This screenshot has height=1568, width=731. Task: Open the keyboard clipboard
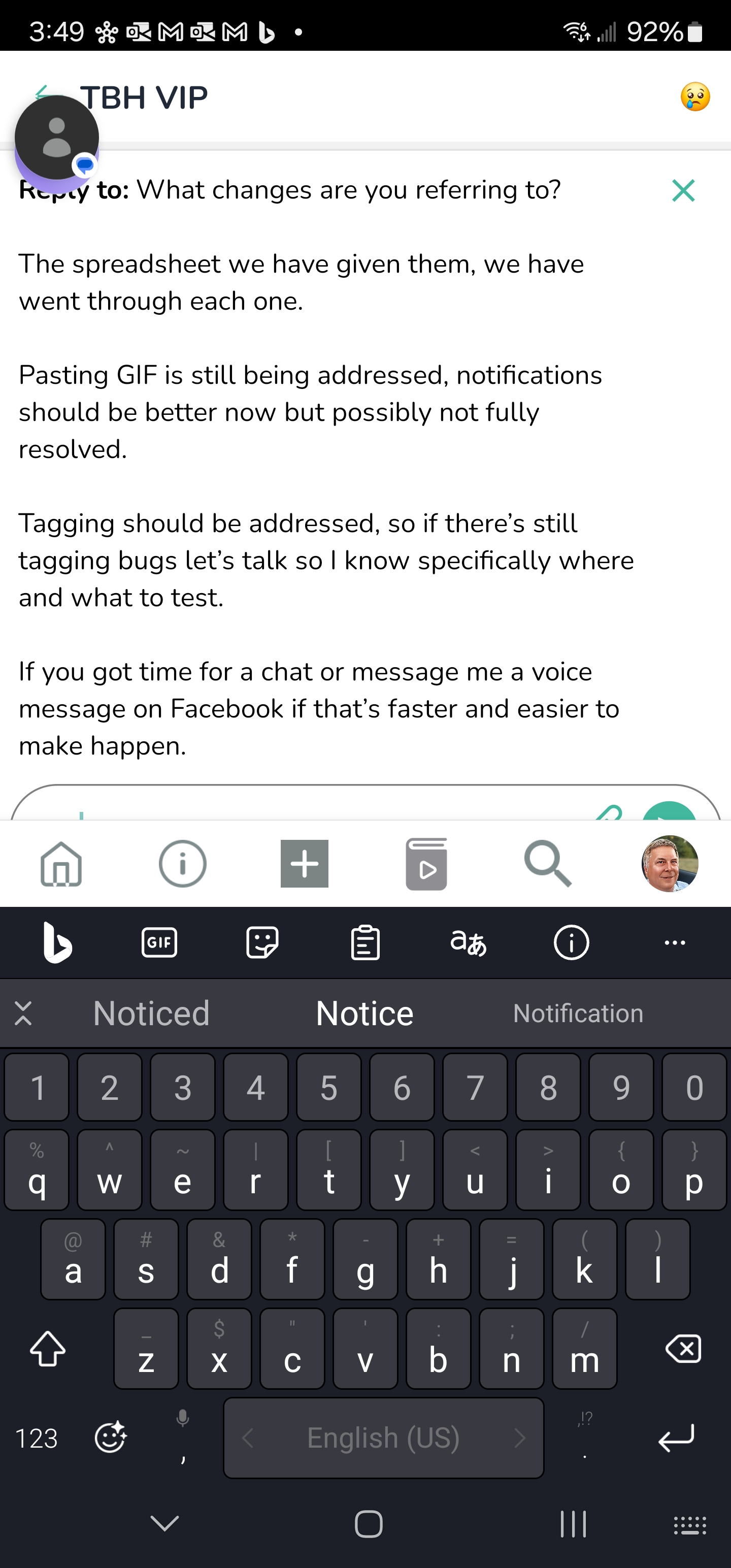(x=365, y=943)
